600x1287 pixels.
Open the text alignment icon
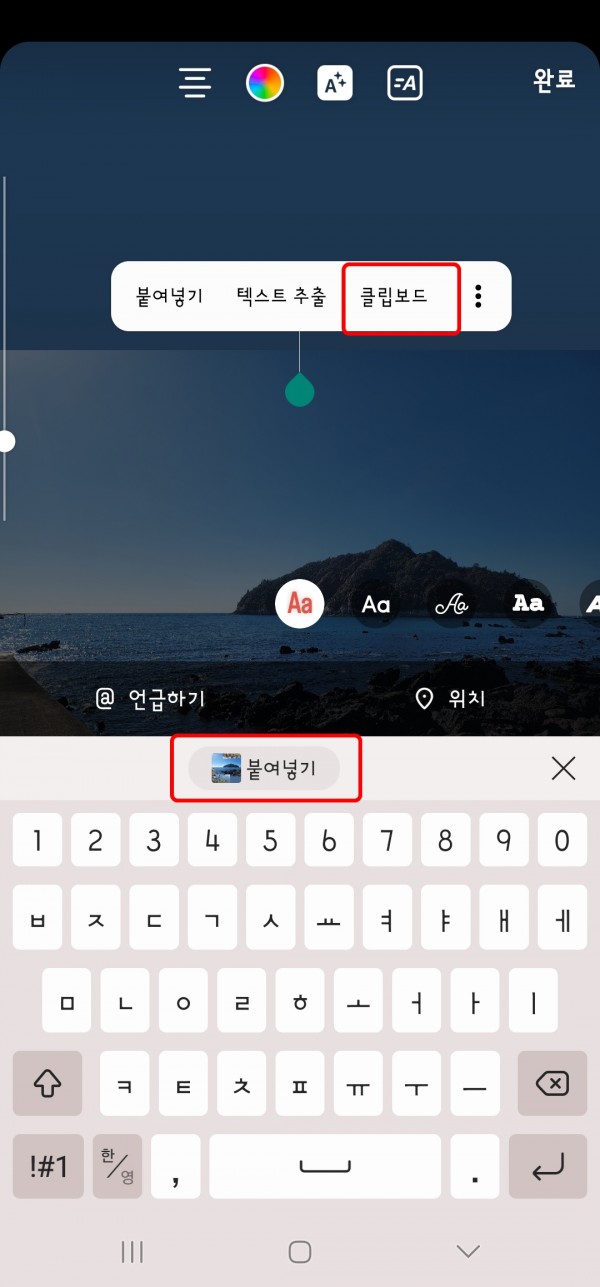point(196,83)
